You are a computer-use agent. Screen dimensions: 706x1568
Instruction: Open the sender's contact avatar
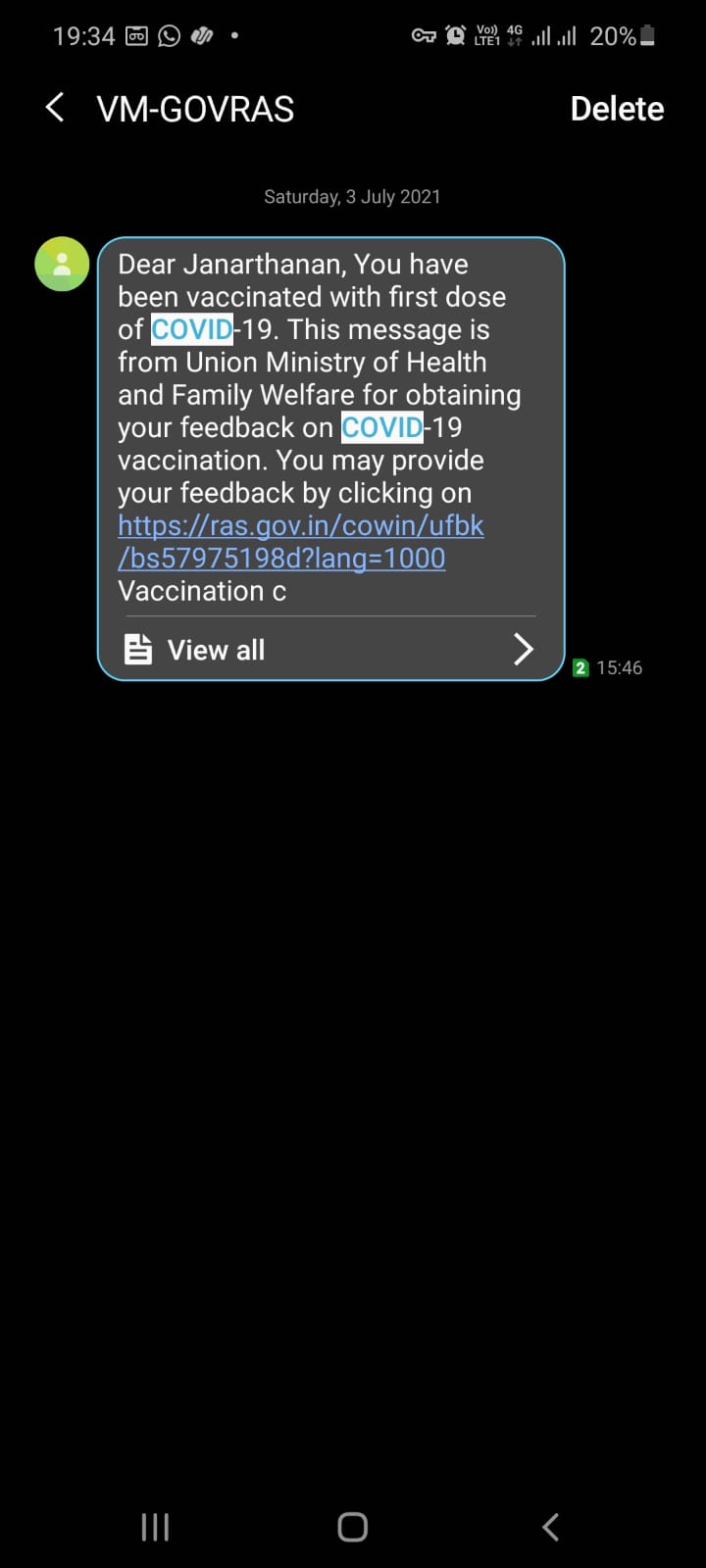62,264
